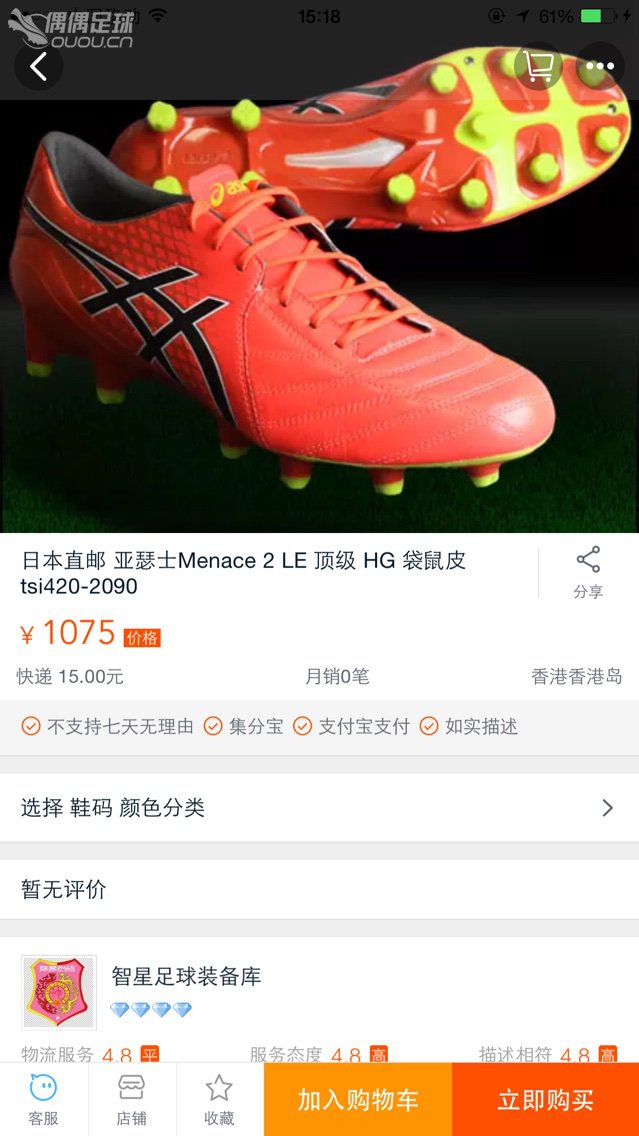Buy now with 立即购买

tap(545, 1100)
